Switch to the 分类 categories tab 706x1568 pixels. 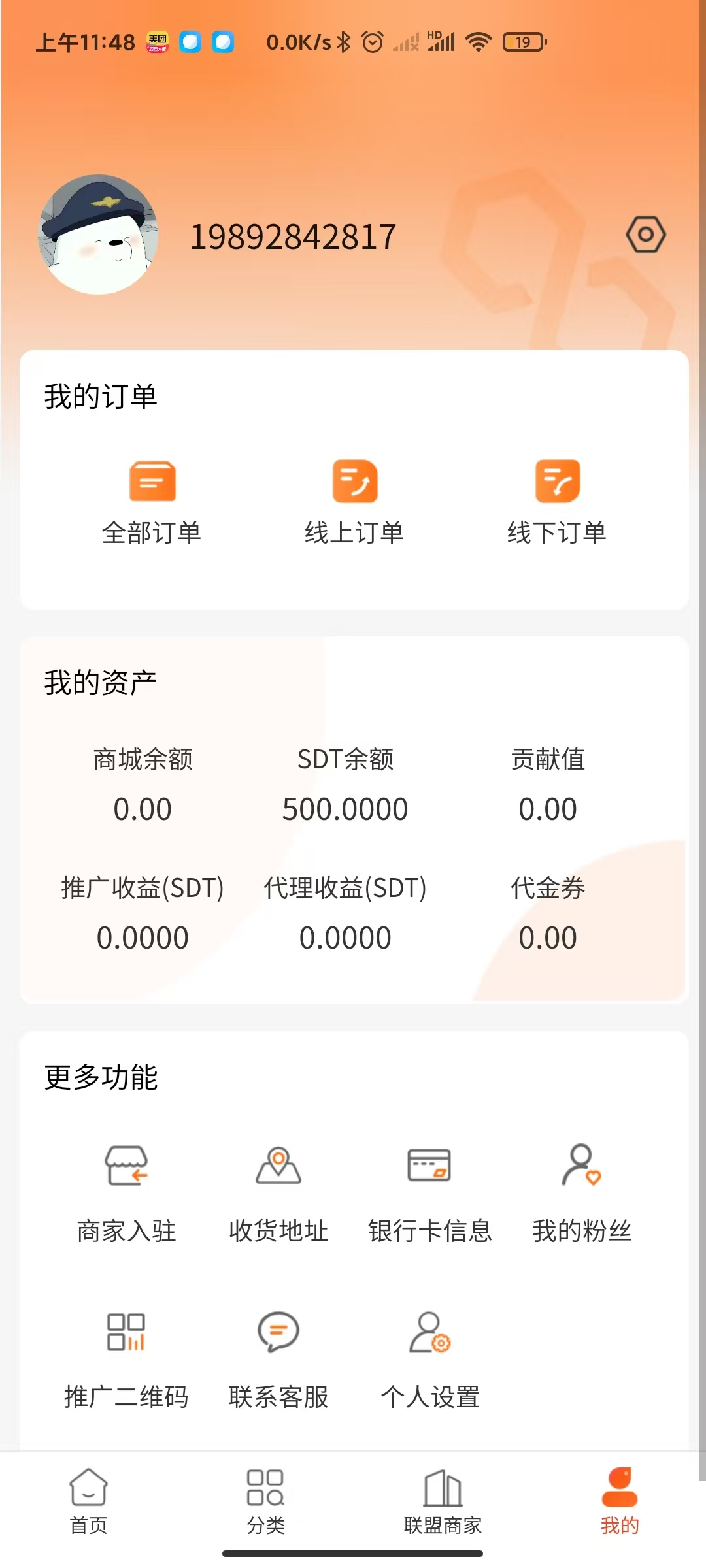[265, 1501]
